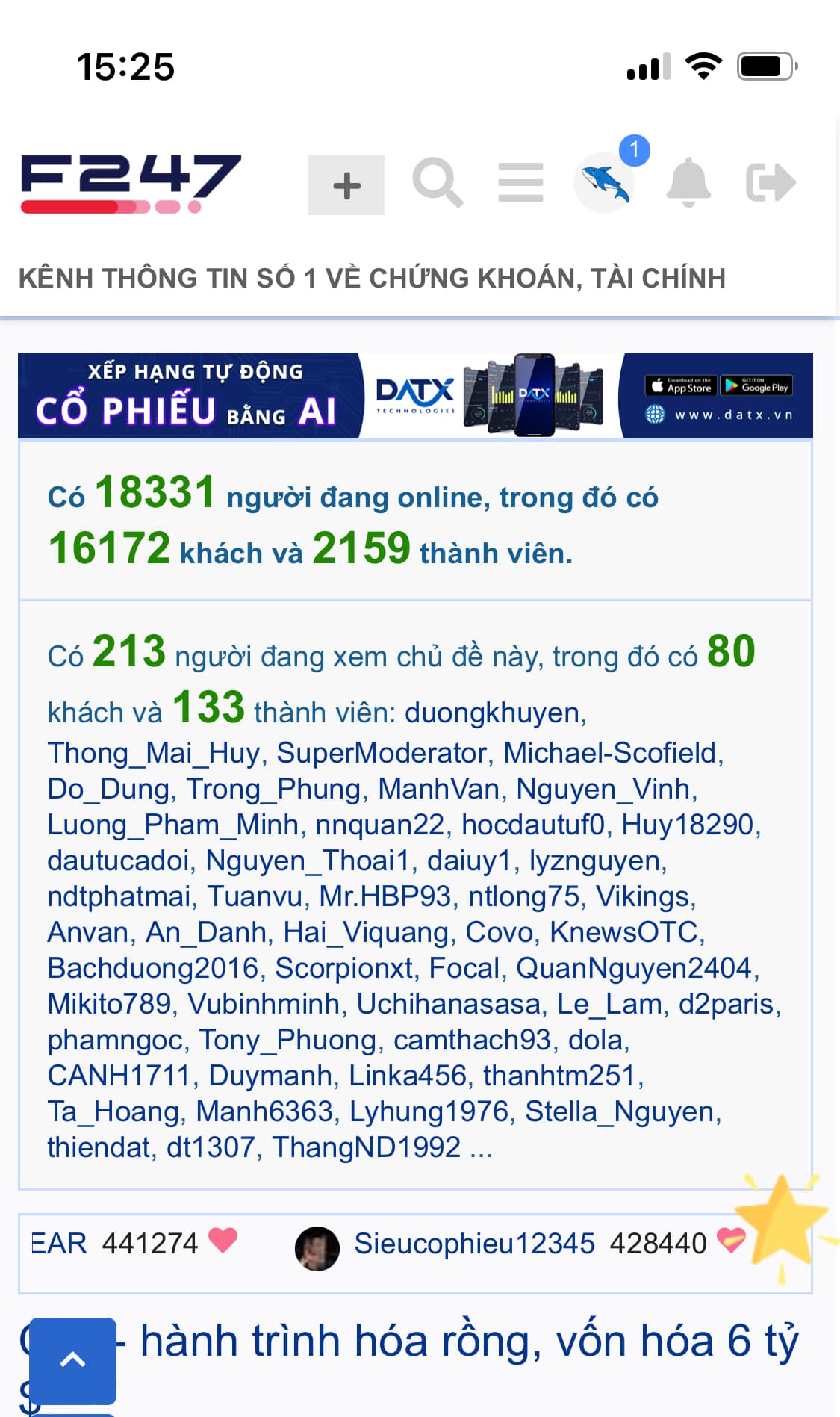Open the hamburger menu
Screen dimensions: 840x1417
tap(520, 183)
